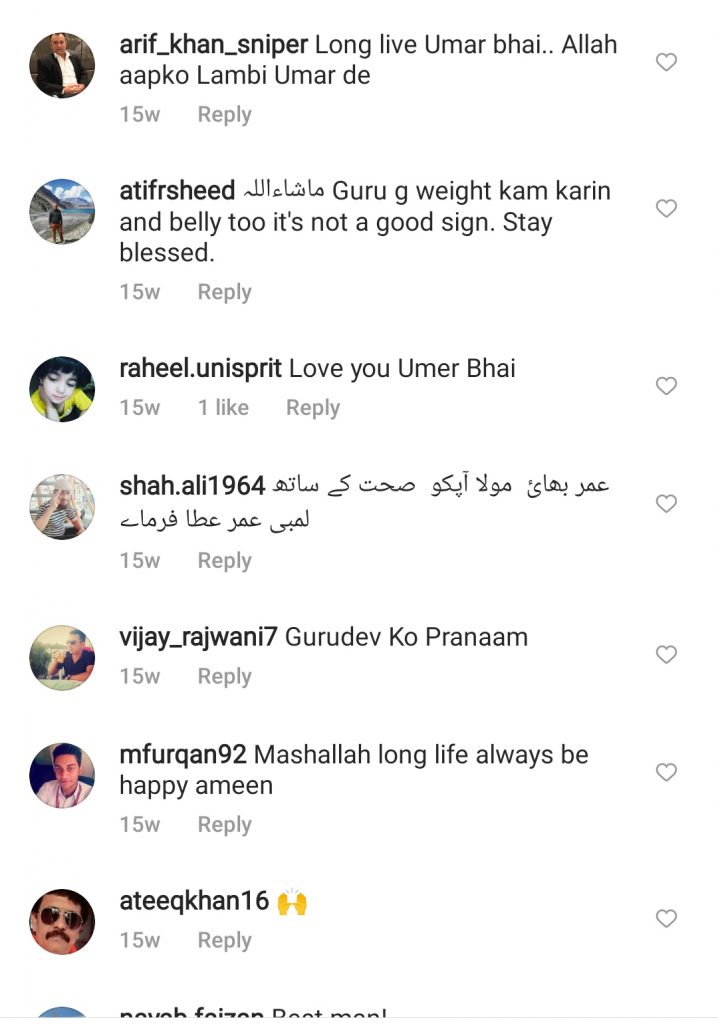718x1024 pixels.
Task: Reply to raheel.unisprit's comment
Action: (312, 408)
